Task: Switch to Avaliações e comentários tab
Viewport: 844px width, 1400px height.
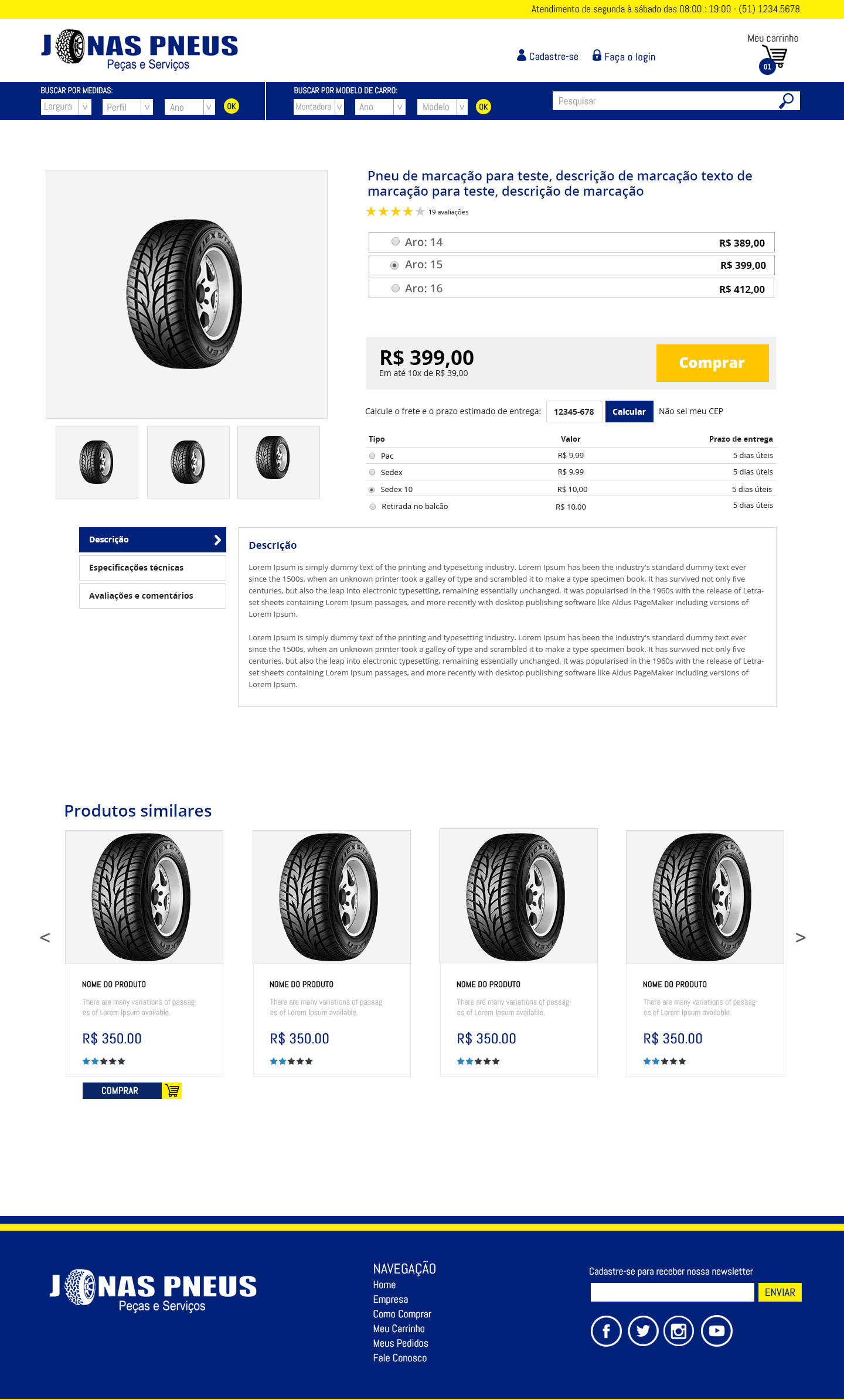Action: point(152,596)
